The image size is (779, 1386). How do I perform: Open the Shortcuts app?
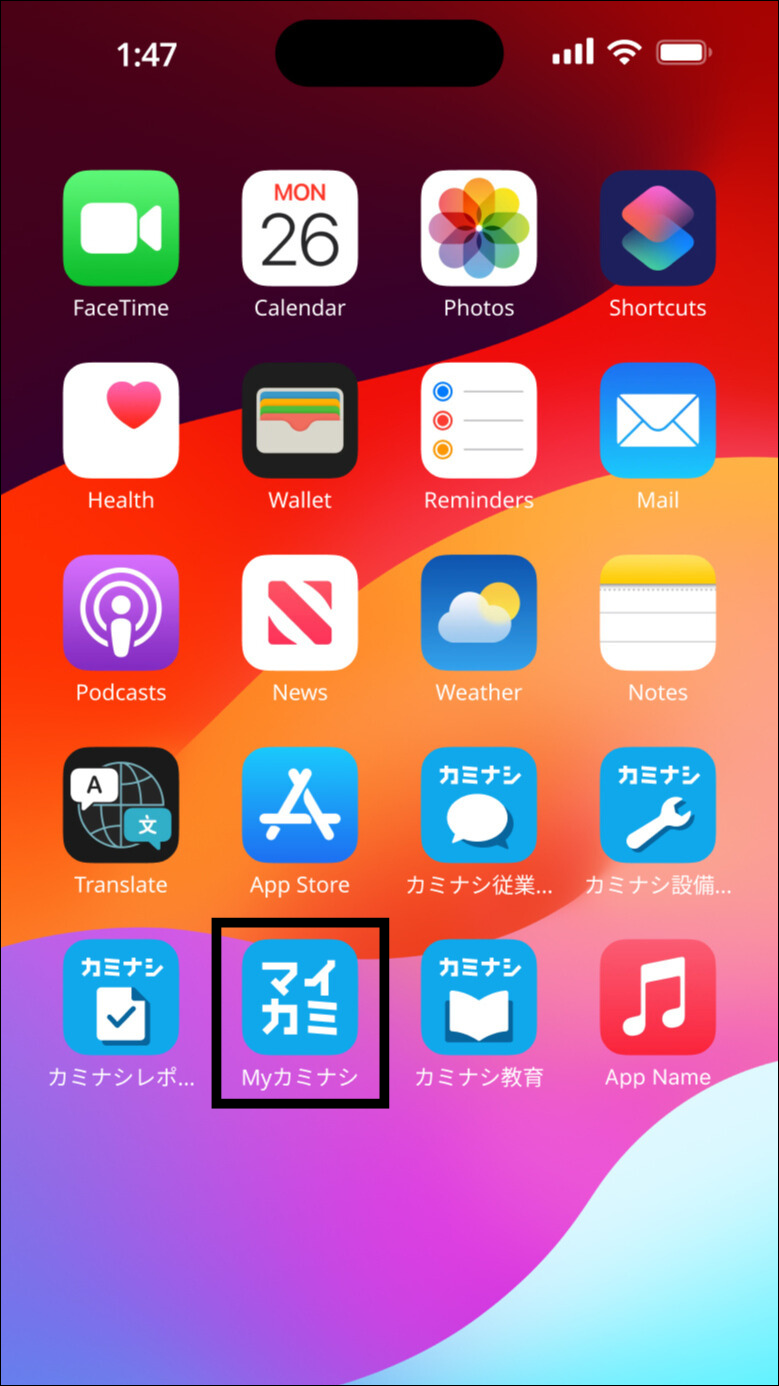[x=658, y=228]
